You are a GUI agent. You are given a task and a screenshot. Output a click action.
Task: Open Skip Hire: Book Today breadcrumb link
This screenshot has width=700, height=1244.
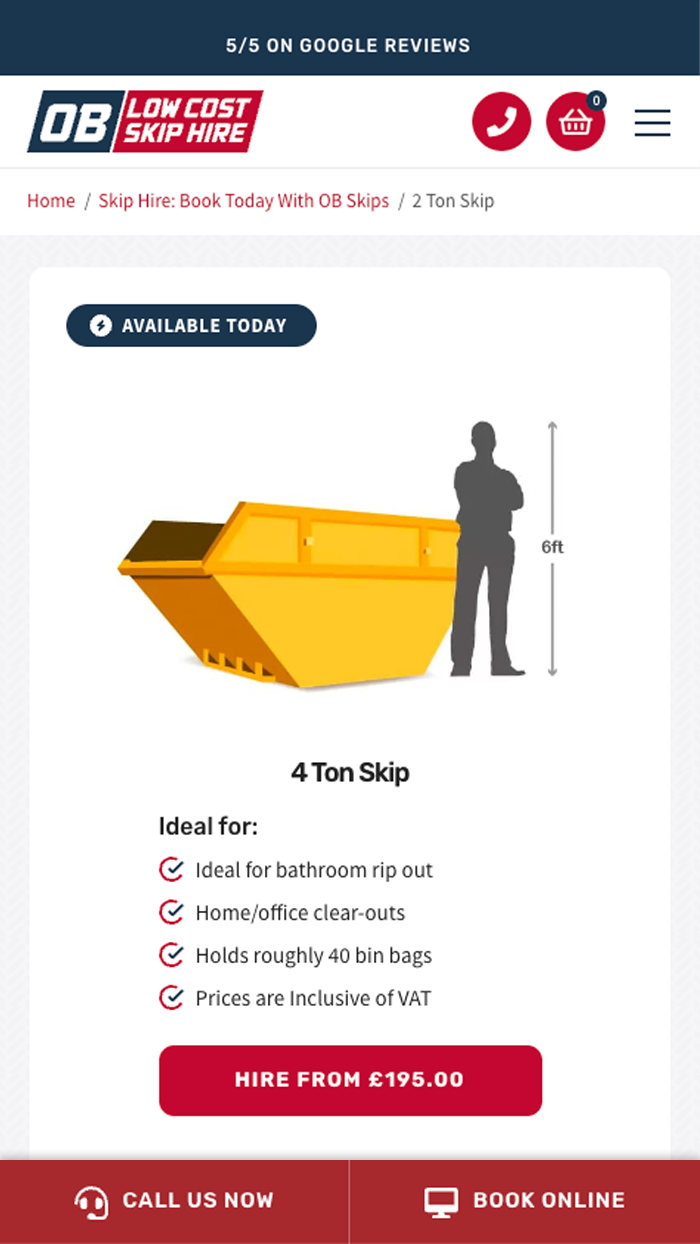pos(244,201)
